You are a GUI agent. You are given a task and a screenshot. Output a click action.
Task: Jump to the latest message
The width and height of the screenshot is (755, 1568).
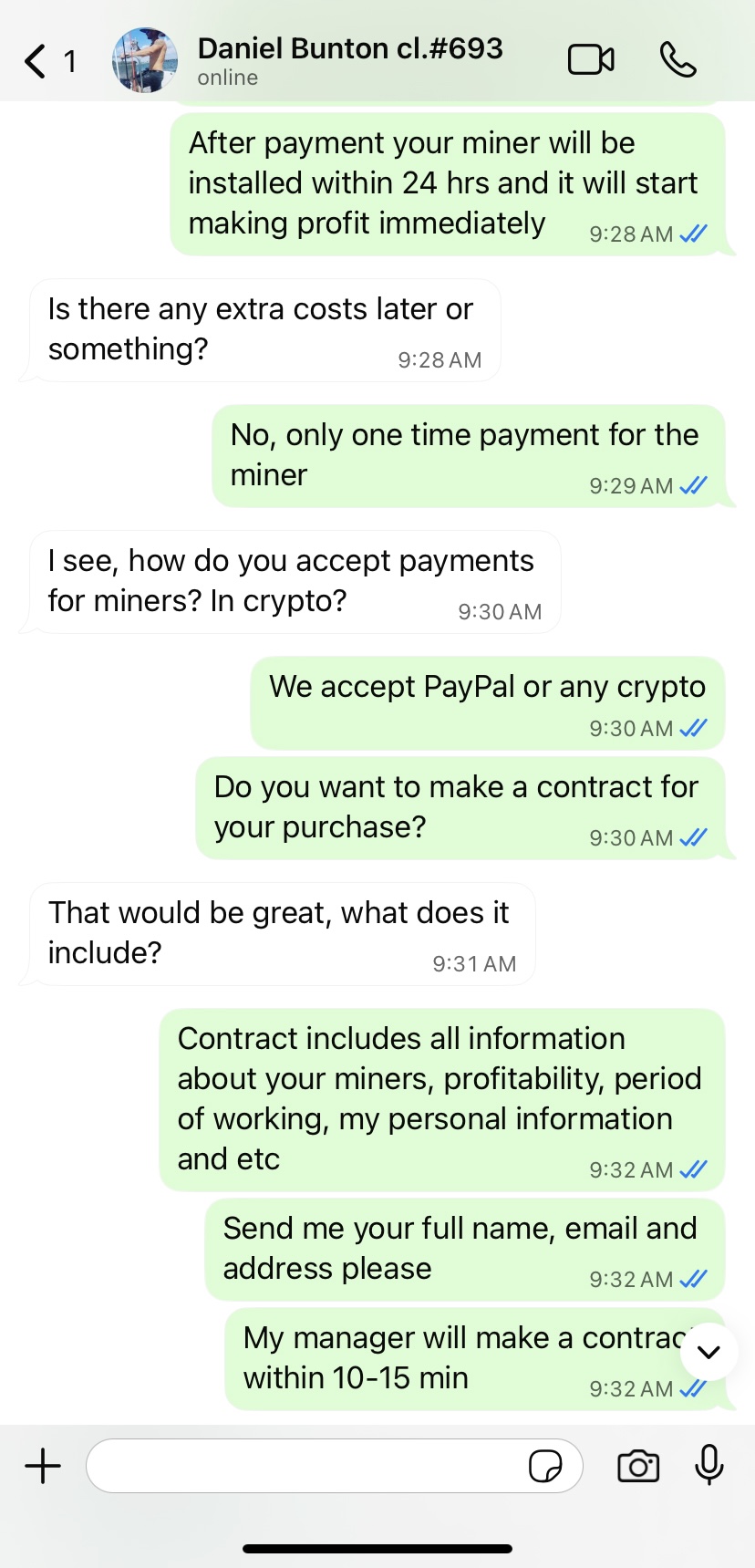(x=708, y=1352)
